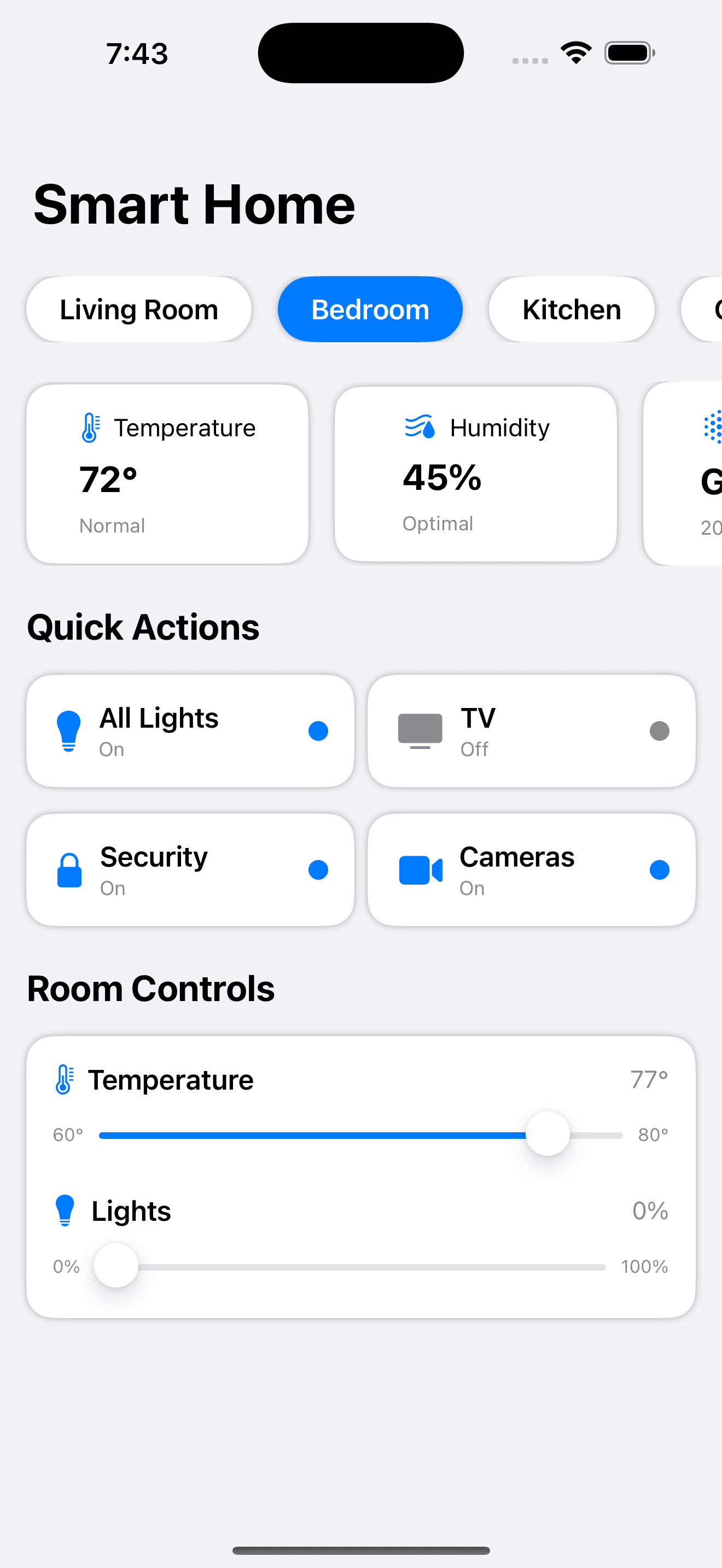Select the Bedroom room chip

(370, 309)
